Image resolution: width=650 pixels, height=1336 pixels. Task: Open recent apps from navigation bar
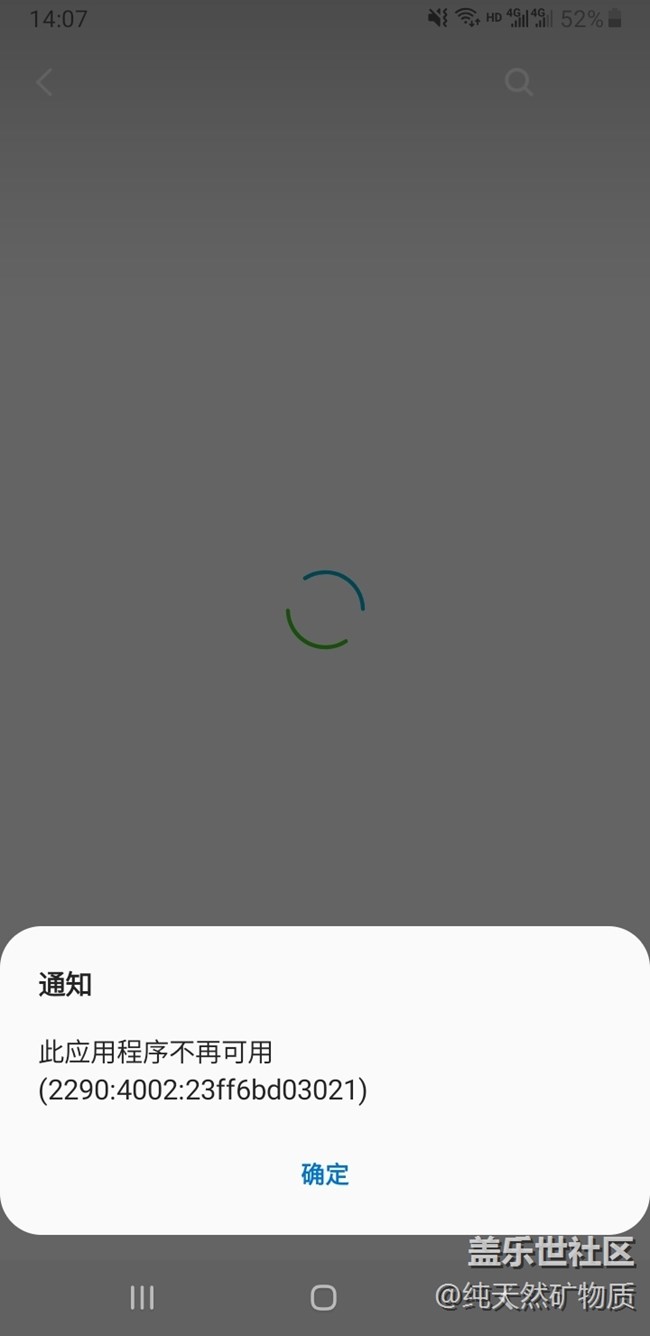tap(142, 1297)
